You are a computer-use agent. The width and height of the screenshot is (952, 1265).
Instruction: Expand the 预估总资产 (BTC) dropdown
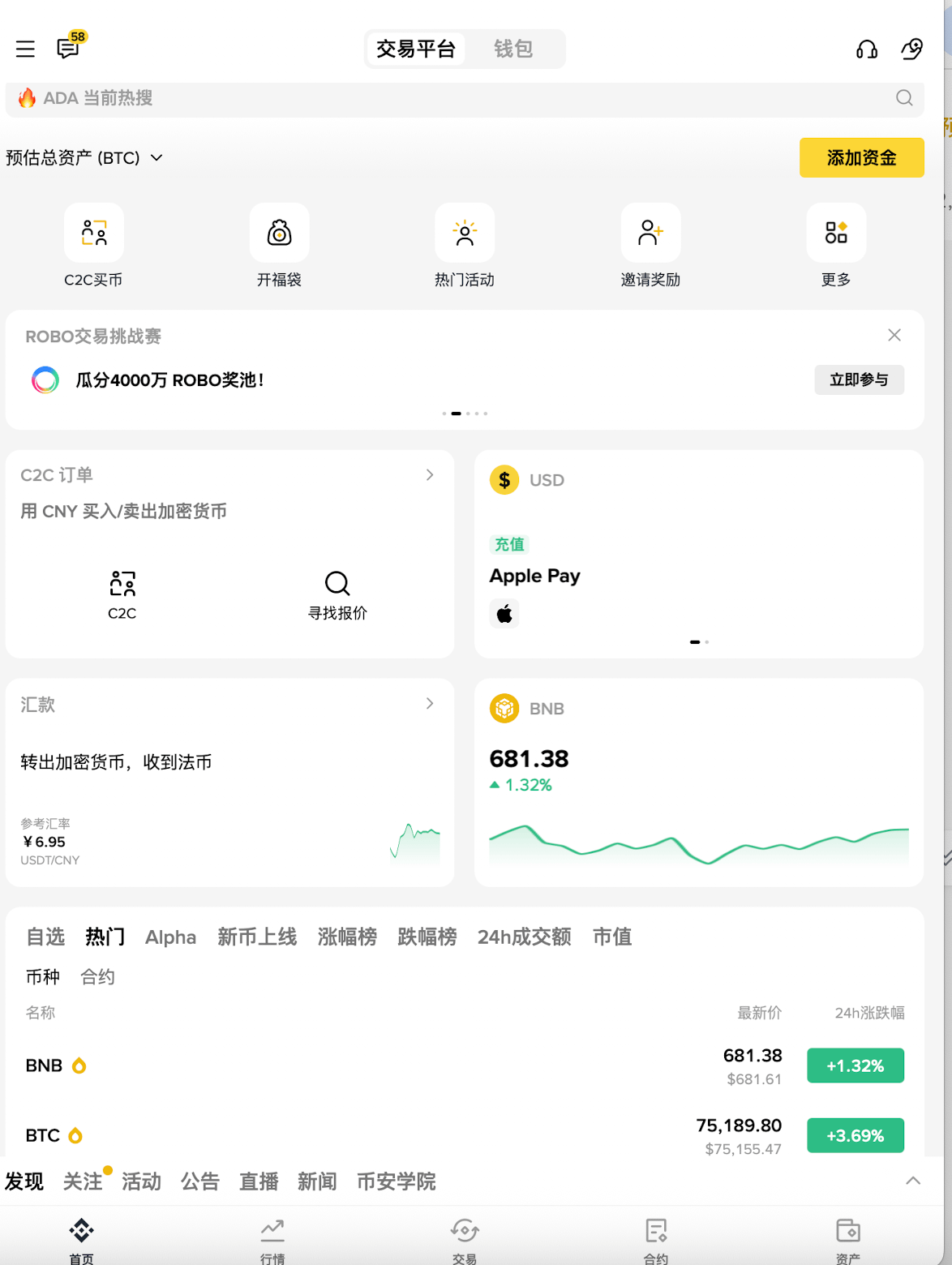pyautogui.click(x=157, y=158)
